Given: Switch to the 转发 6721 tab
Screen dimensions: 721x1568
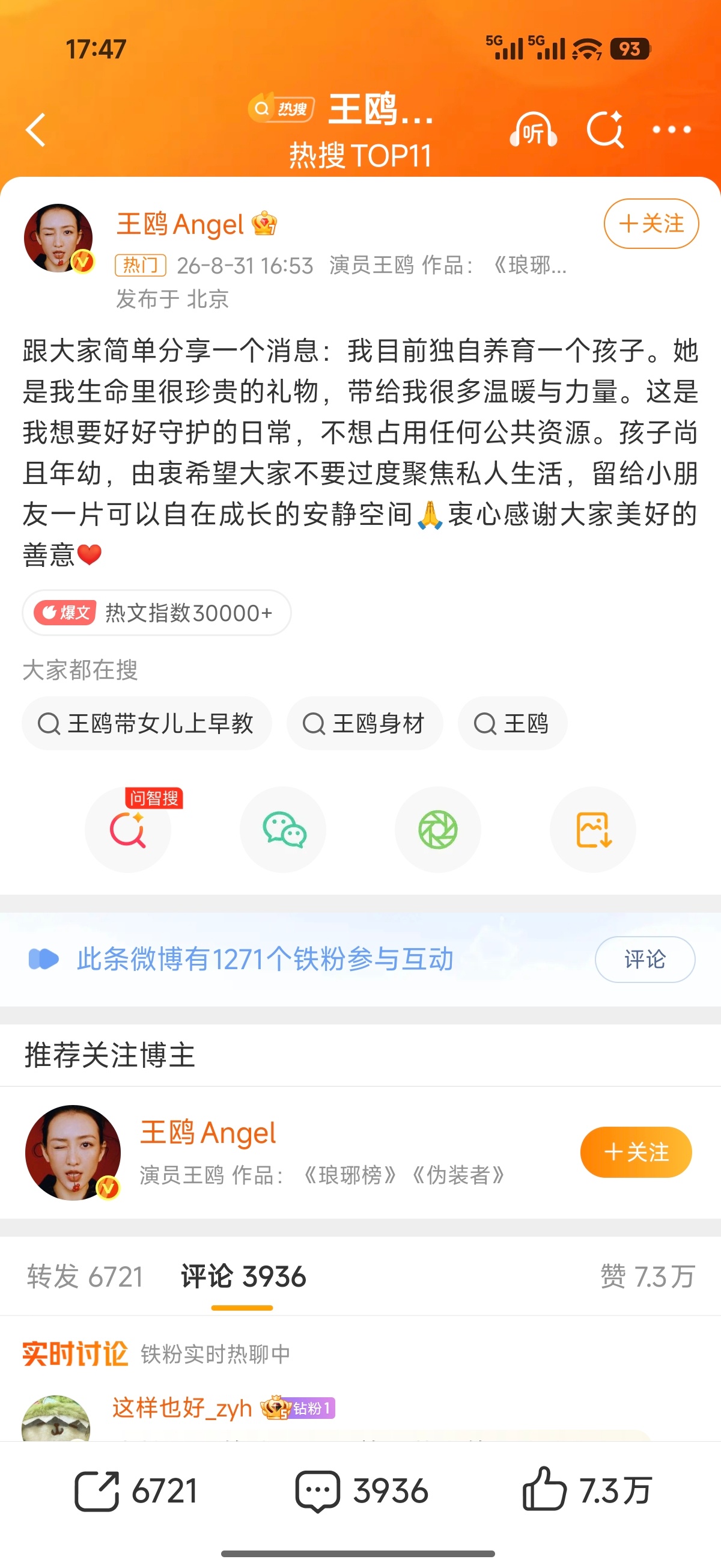Looking at the screenshot, I should [85, 1276].
